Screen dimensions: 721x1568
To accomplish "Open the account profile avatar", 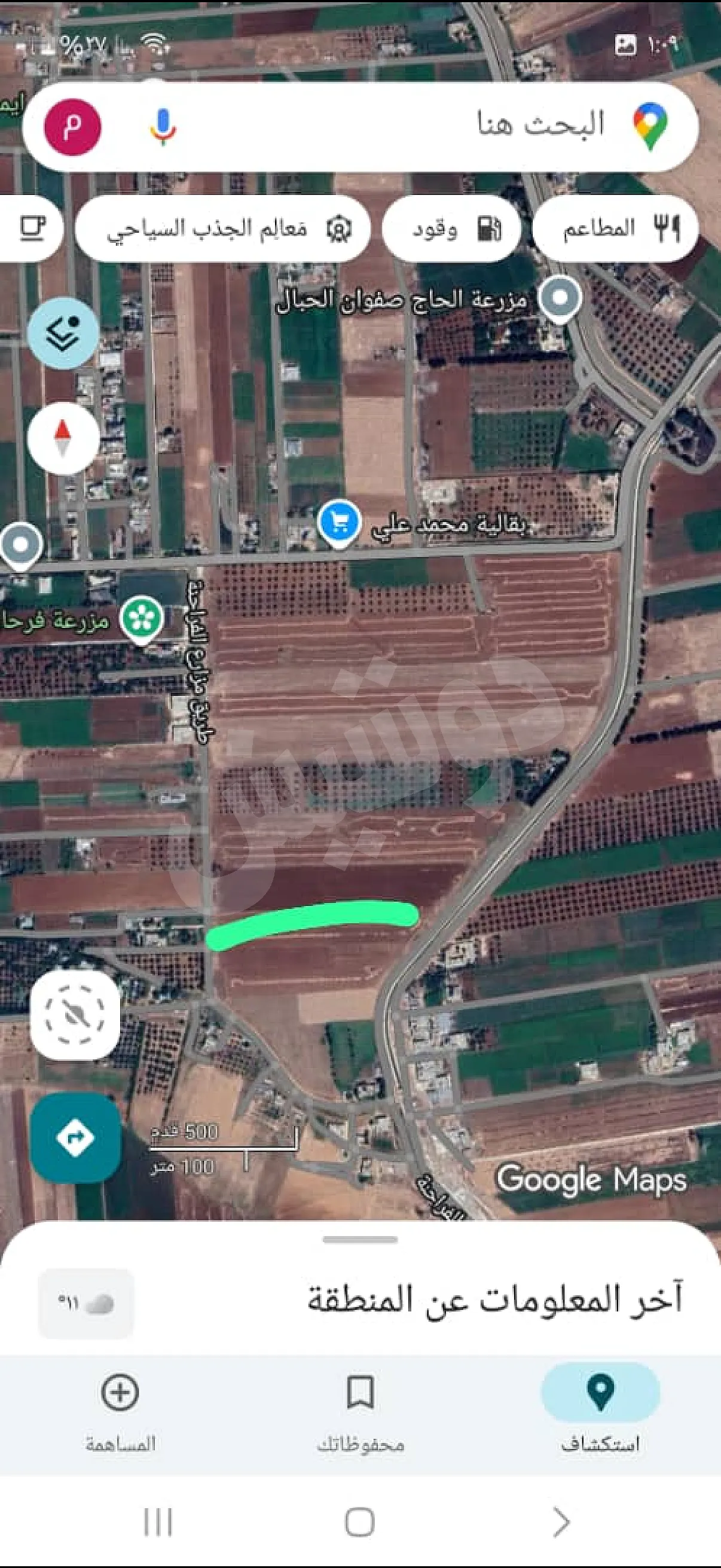I will pos(72,127).
